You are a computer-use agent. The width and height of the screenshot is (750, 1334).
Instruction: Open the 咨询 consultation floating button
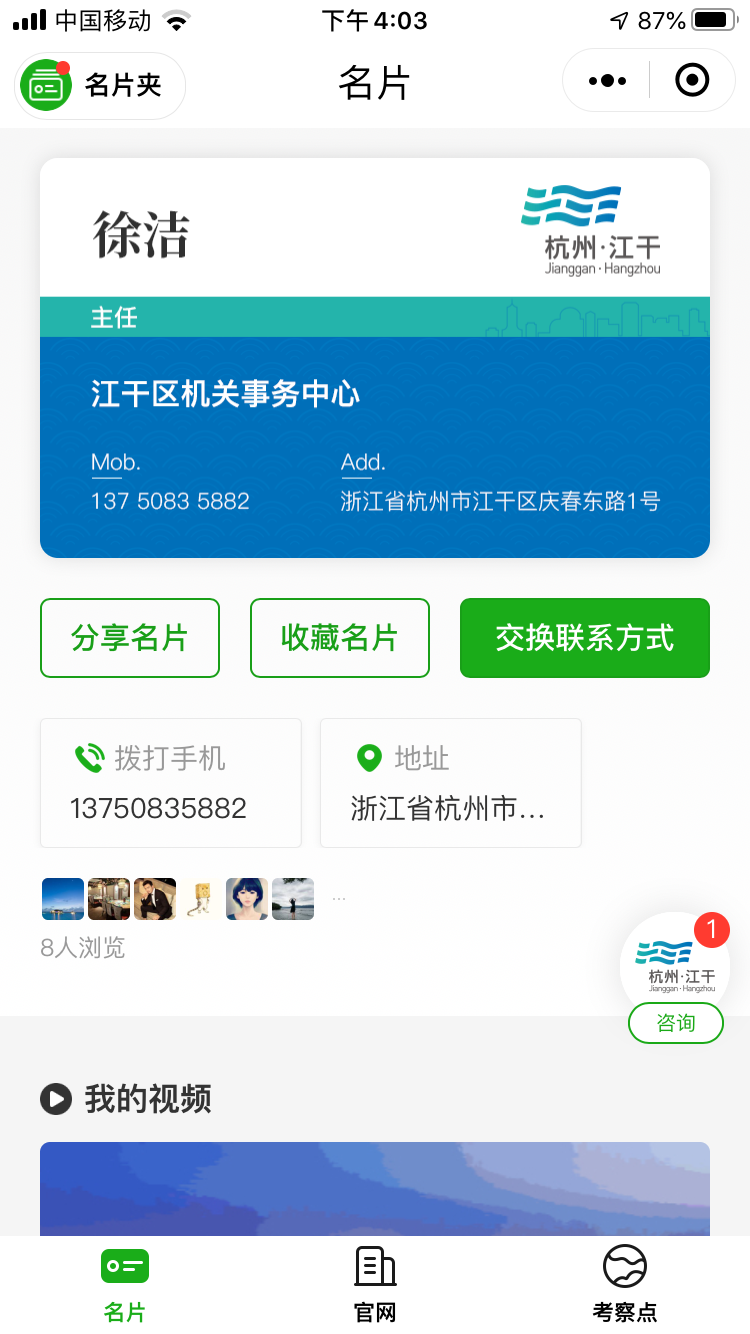[675, 1023]
